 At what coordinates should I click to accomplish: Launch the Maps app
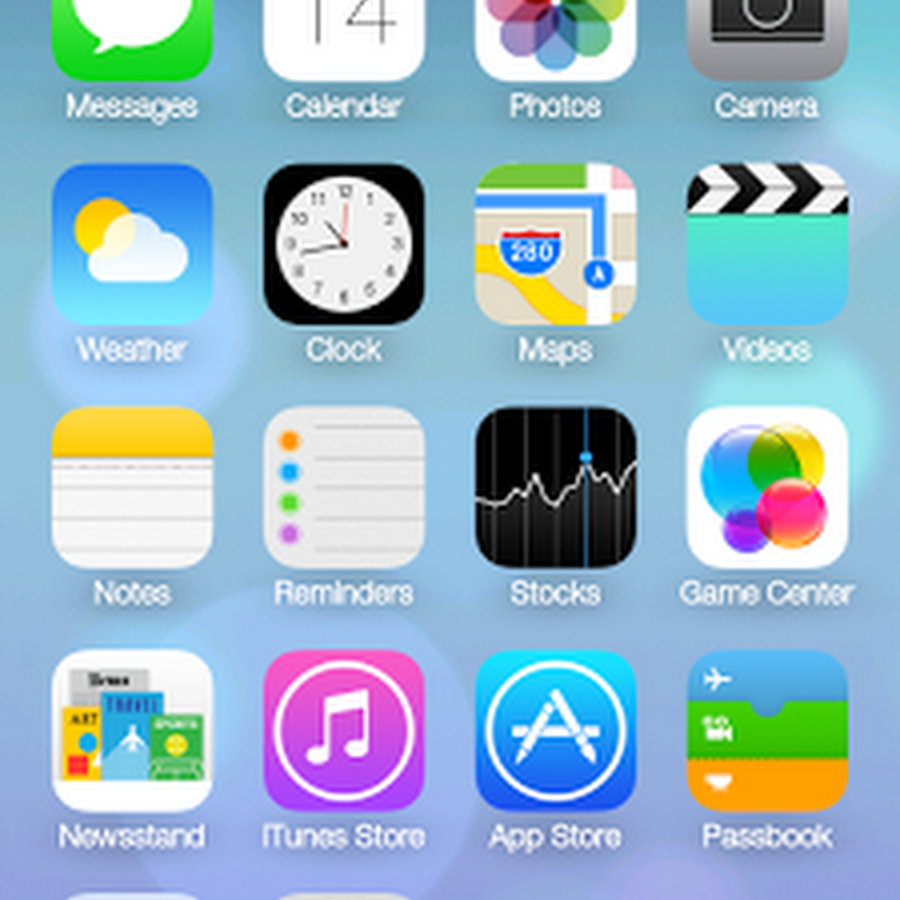click(556, 244)
